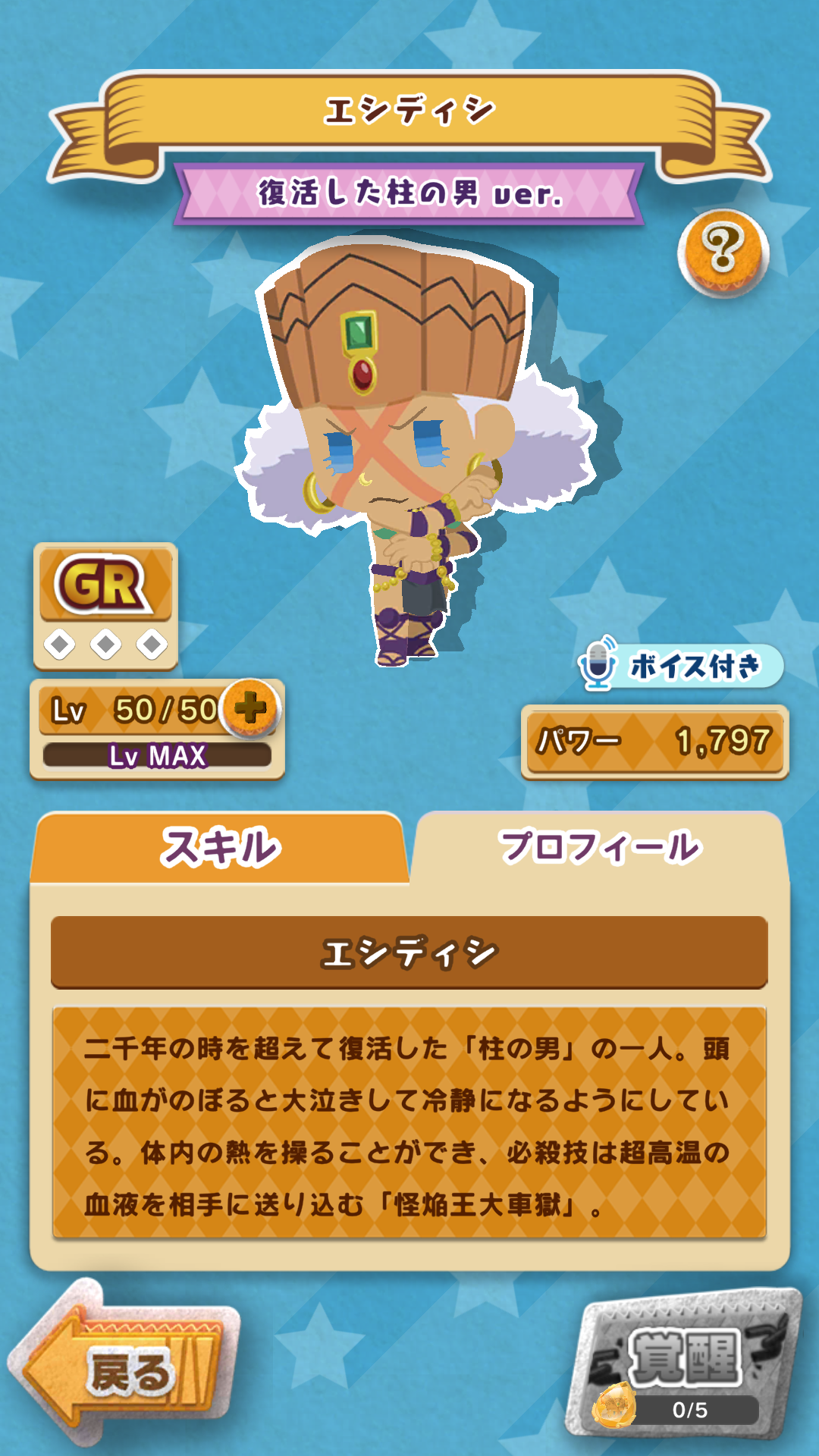This screenshot has height=1456, width=819.
Task: Play the character voice via ボイス付き
Action: click(679, 666)
